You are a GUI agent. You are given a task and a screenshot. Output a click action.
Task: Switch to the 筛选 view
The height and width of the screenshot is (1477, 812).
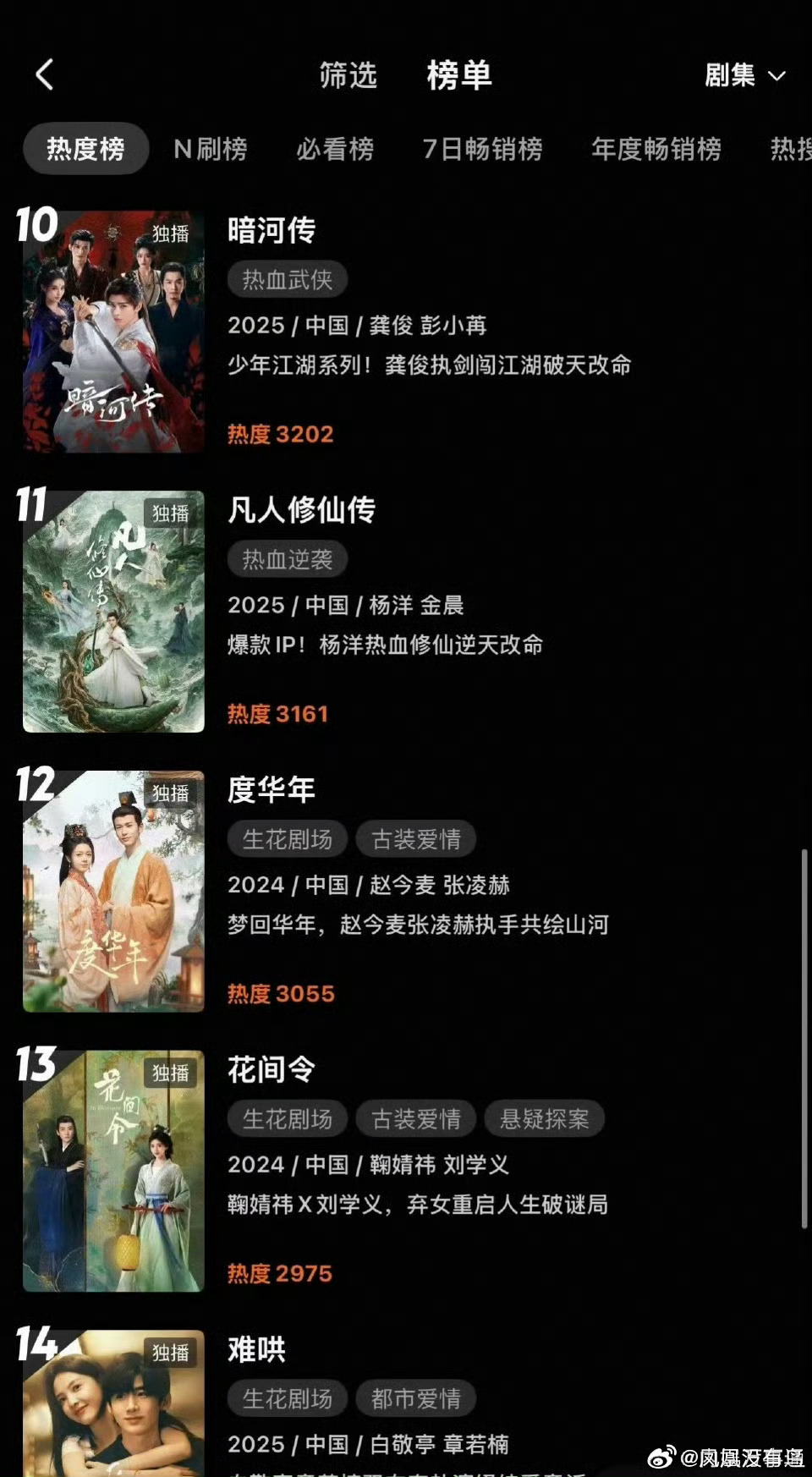pyautogui.click(x=348, y=76)
